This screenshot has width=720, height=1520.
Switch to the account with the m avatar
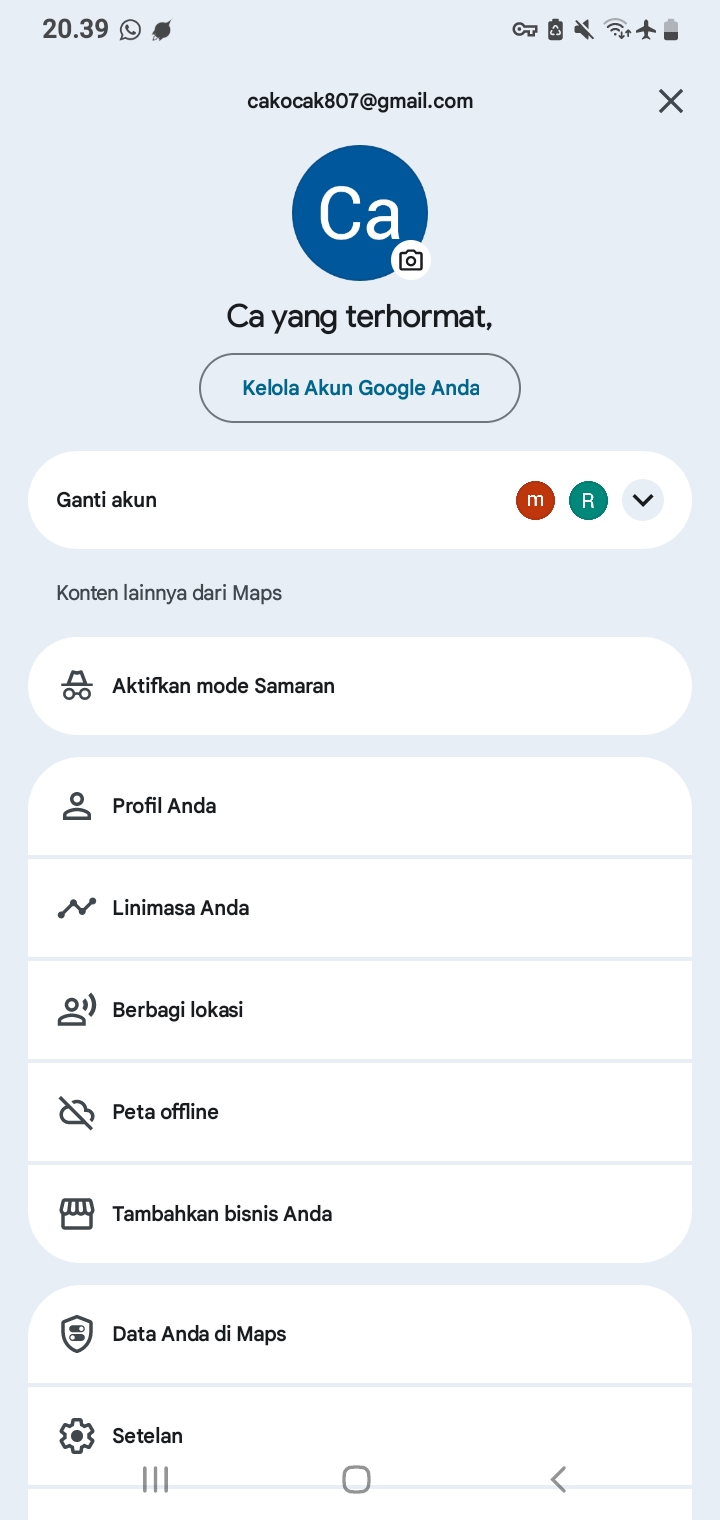[x=535, y=500]
